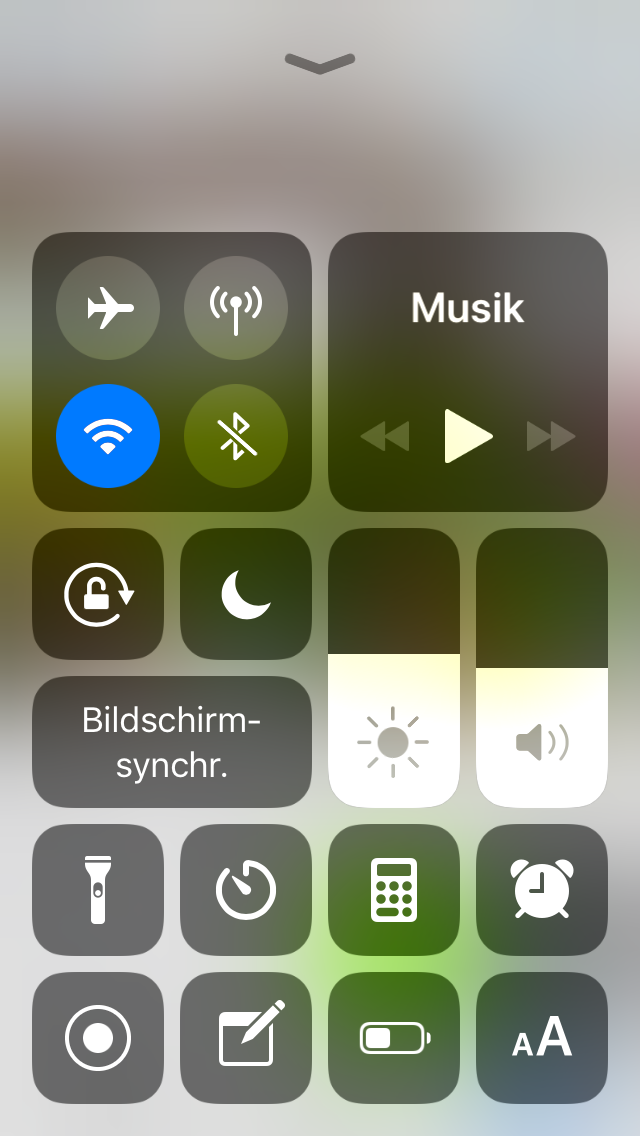
Task: Turn on the flashlight
Action: click(x=98, y=890)
